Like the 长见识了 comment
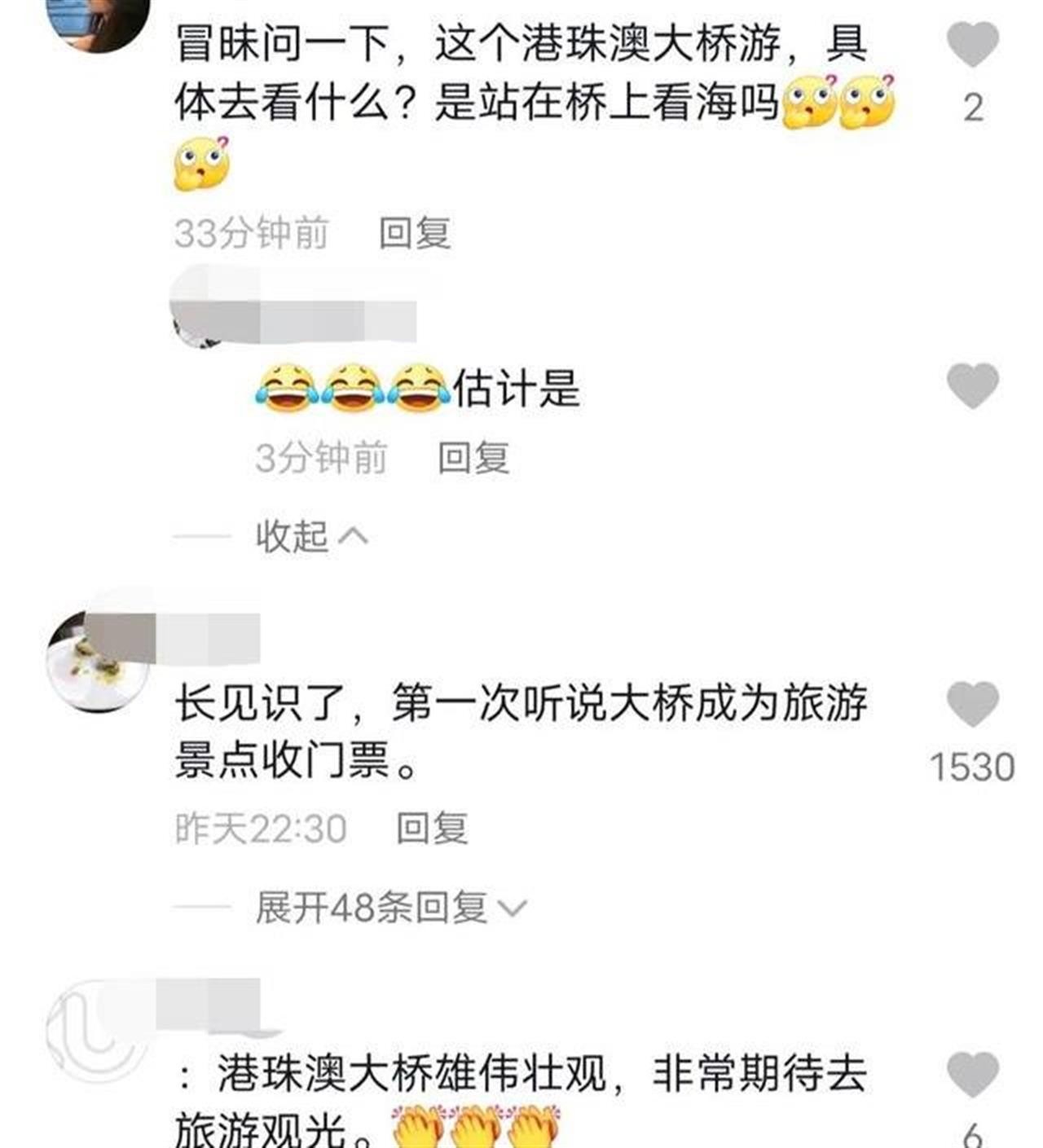Screen dimensions: 1043x1148 [x=973, y=704]
